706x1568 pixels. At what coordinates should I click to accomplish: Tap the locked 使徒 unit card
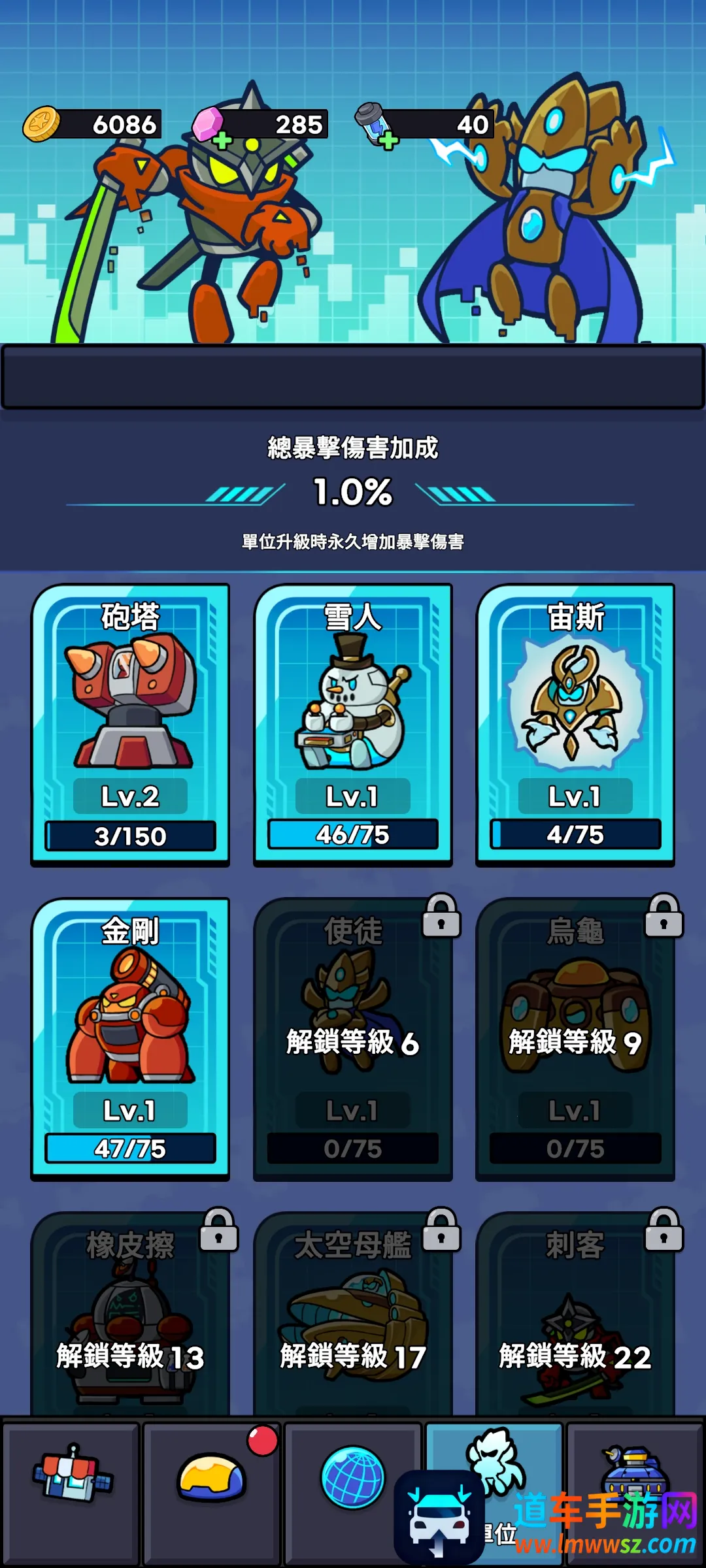coord(353,1039)
